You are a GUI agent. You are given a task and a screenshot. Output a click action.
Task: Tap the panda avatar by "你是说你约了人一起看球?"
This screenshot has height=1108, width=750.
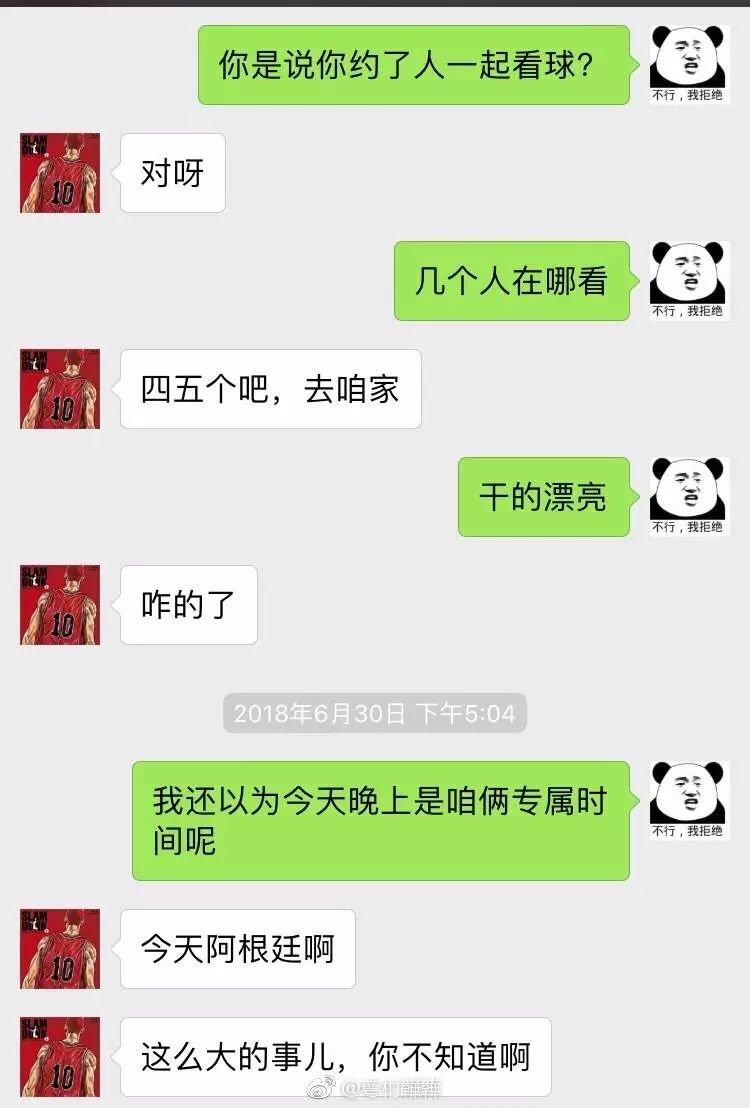click(689, 64)
